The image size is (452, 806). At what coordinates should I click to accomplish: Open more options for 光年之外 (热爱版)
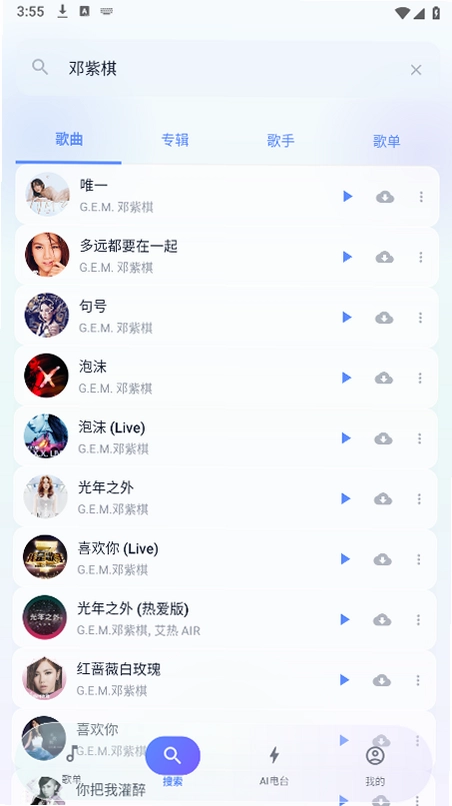(x=418, y=619)
